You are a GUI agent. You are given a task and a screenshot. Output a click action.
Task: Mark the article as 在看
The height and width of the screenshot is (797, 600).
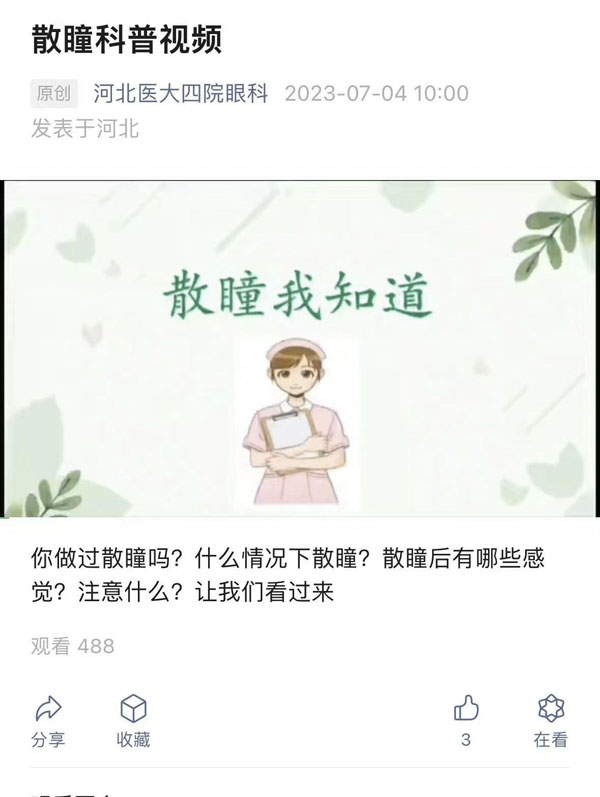(550, 711)
